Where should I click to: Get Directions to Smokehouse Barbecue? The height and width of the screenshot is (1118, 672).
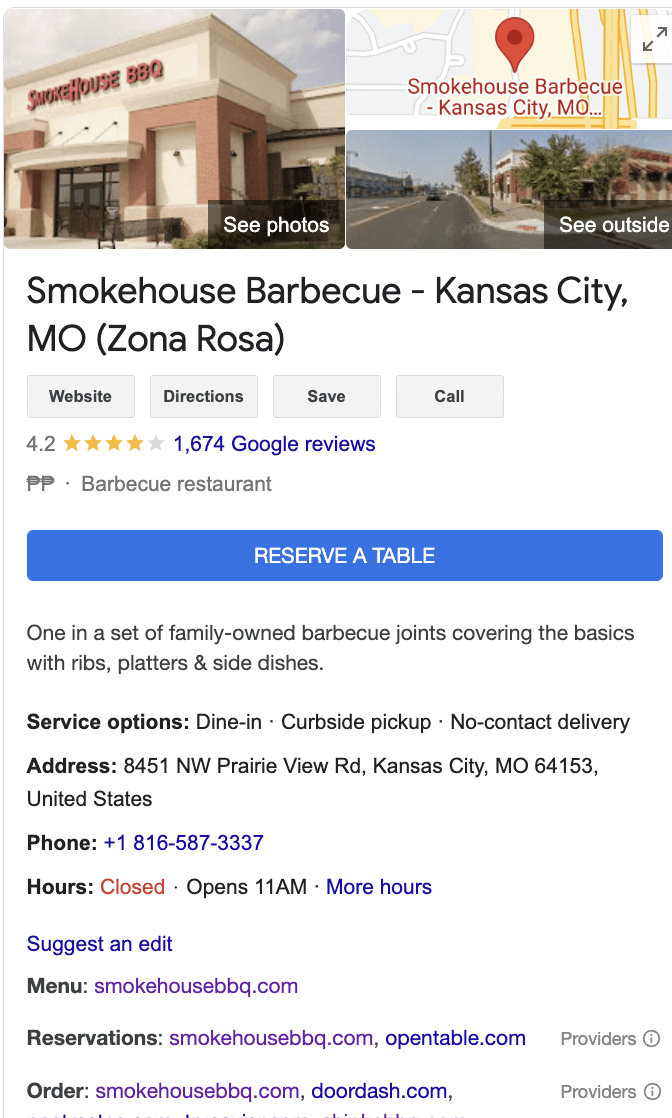(203, 396)
